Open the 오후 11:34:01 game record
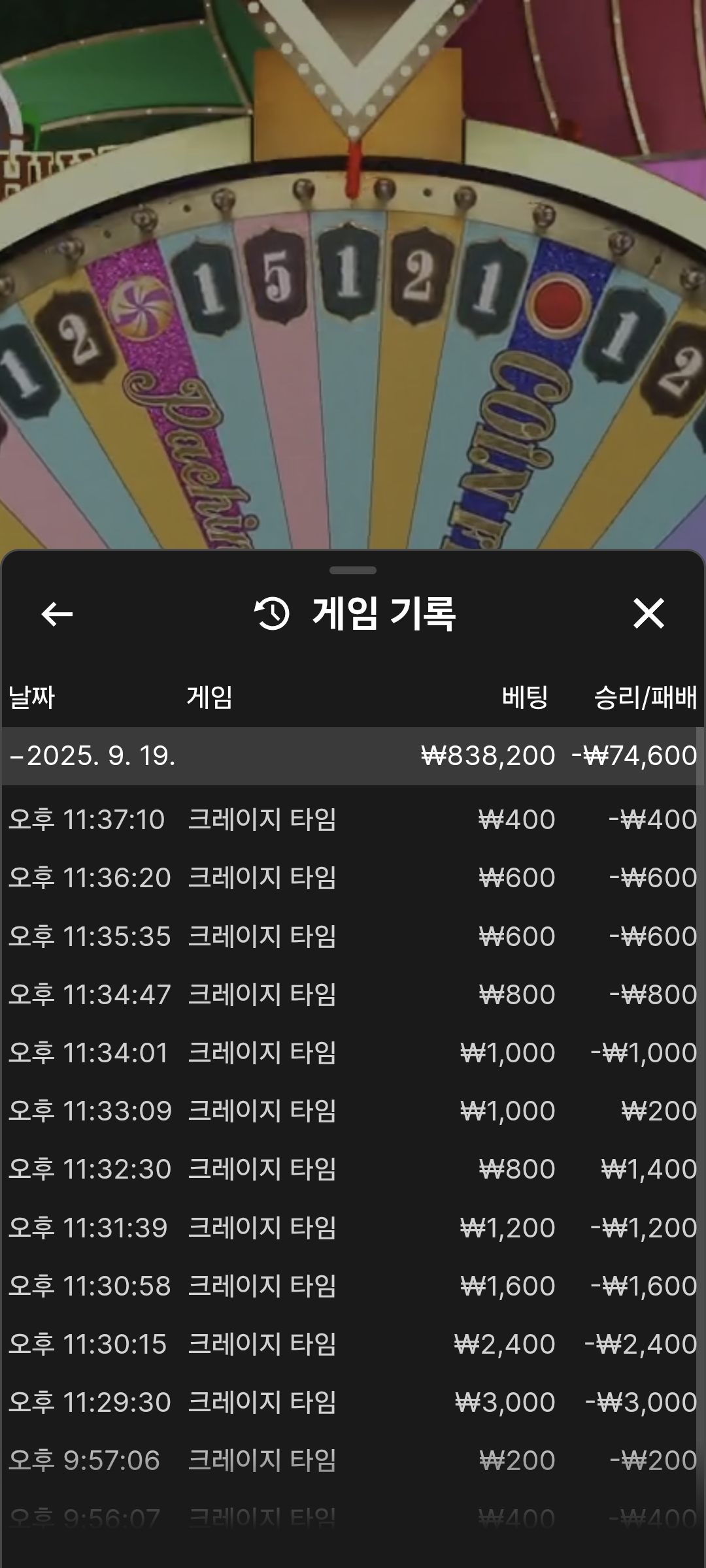The height and width of the screenshot is (1568, 706). (353, 1053)
